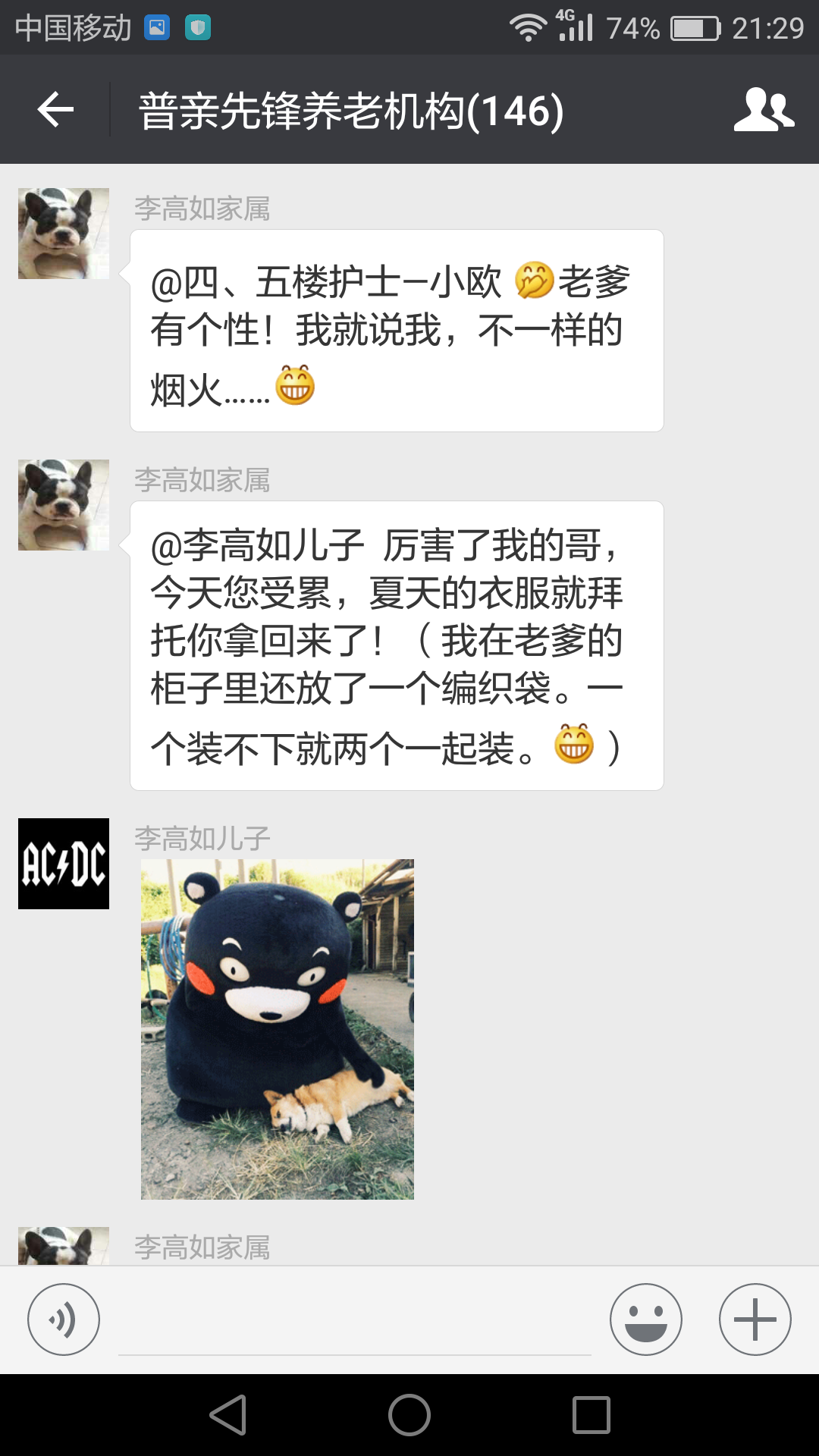
Task: Switch to voice message input
Action: coord(64,1319)
